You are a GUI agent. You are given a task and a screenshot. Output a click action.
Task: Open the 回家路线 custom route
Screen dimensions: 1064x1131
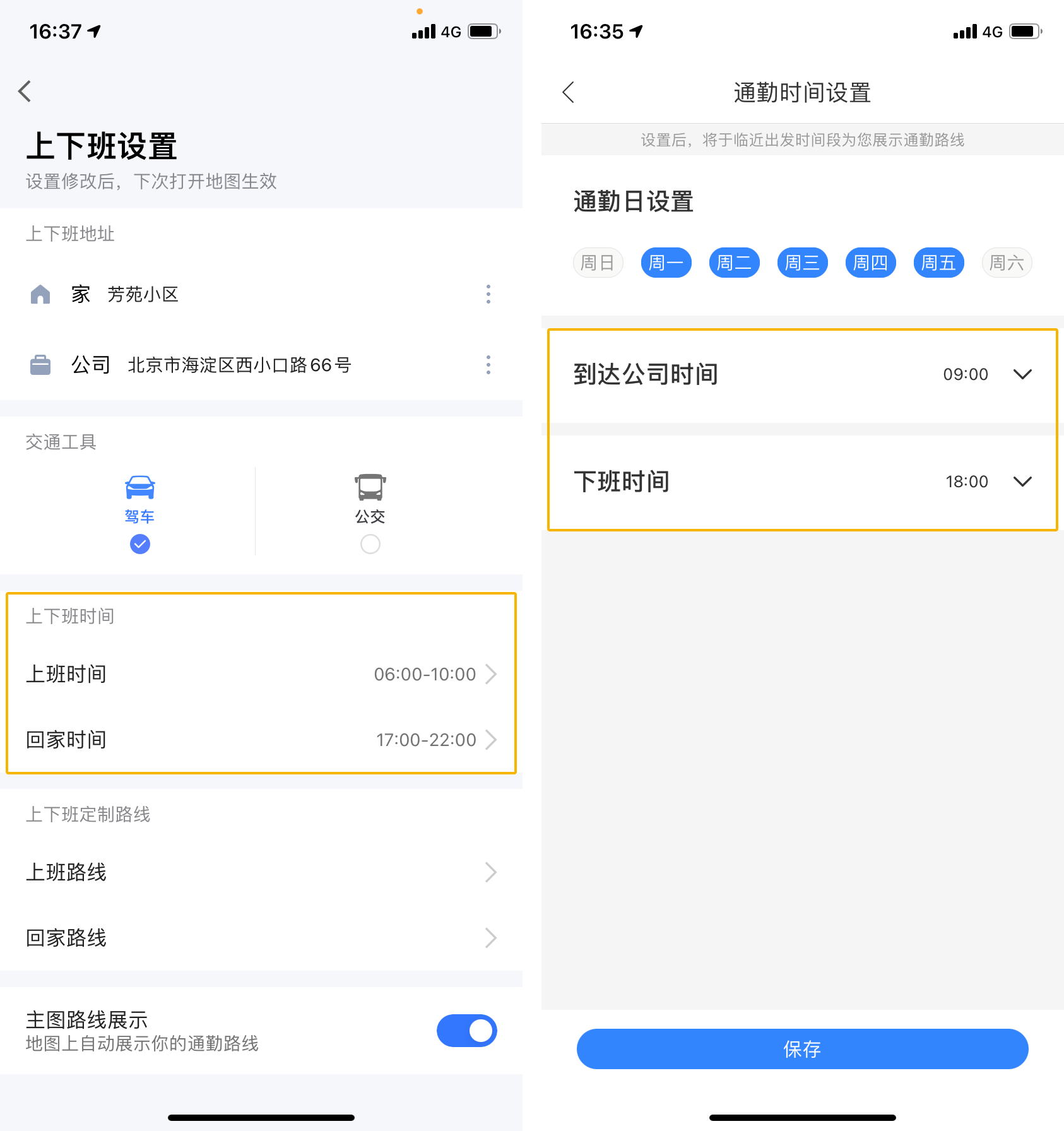coord(261,938)
